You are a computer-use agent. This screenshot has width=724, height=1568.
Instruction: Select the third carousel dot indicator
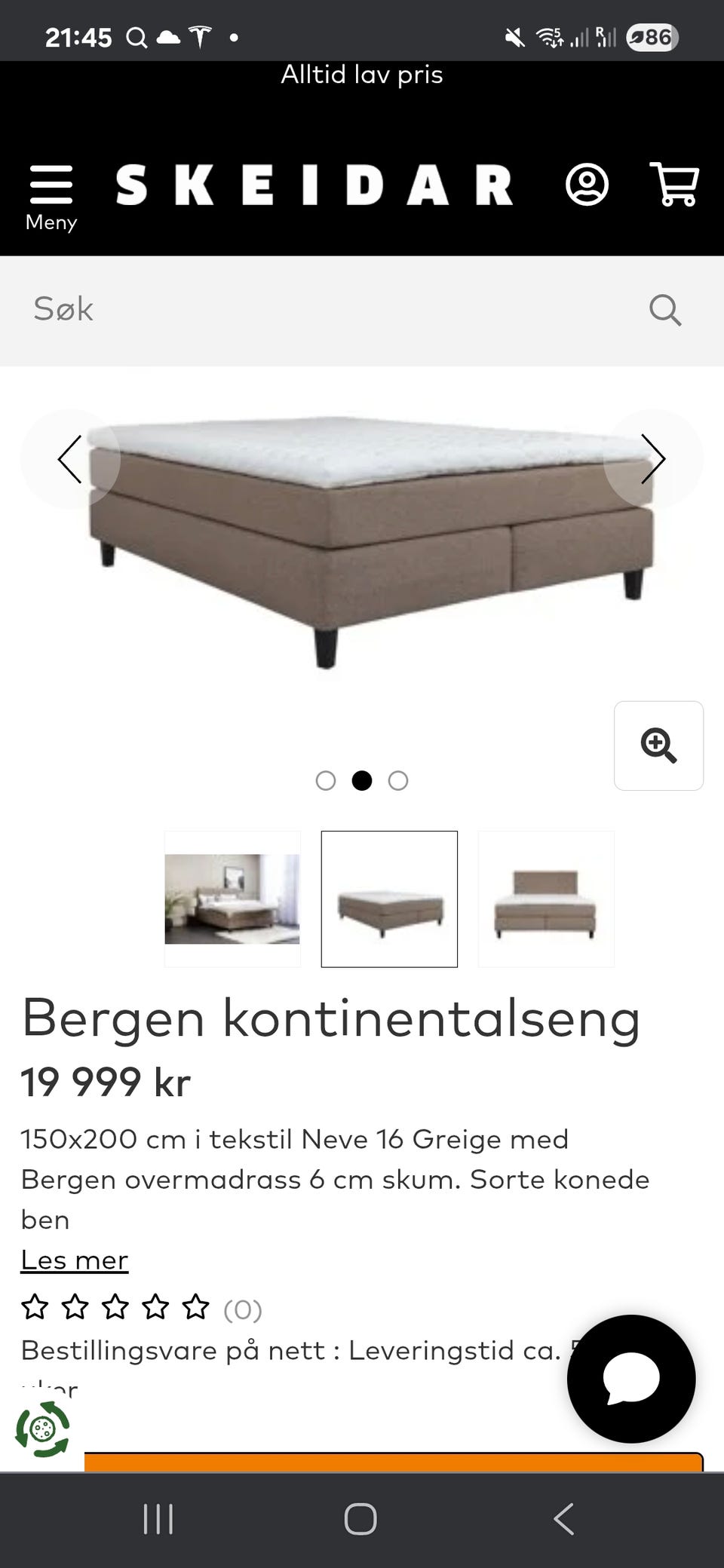tap(397, 781)
